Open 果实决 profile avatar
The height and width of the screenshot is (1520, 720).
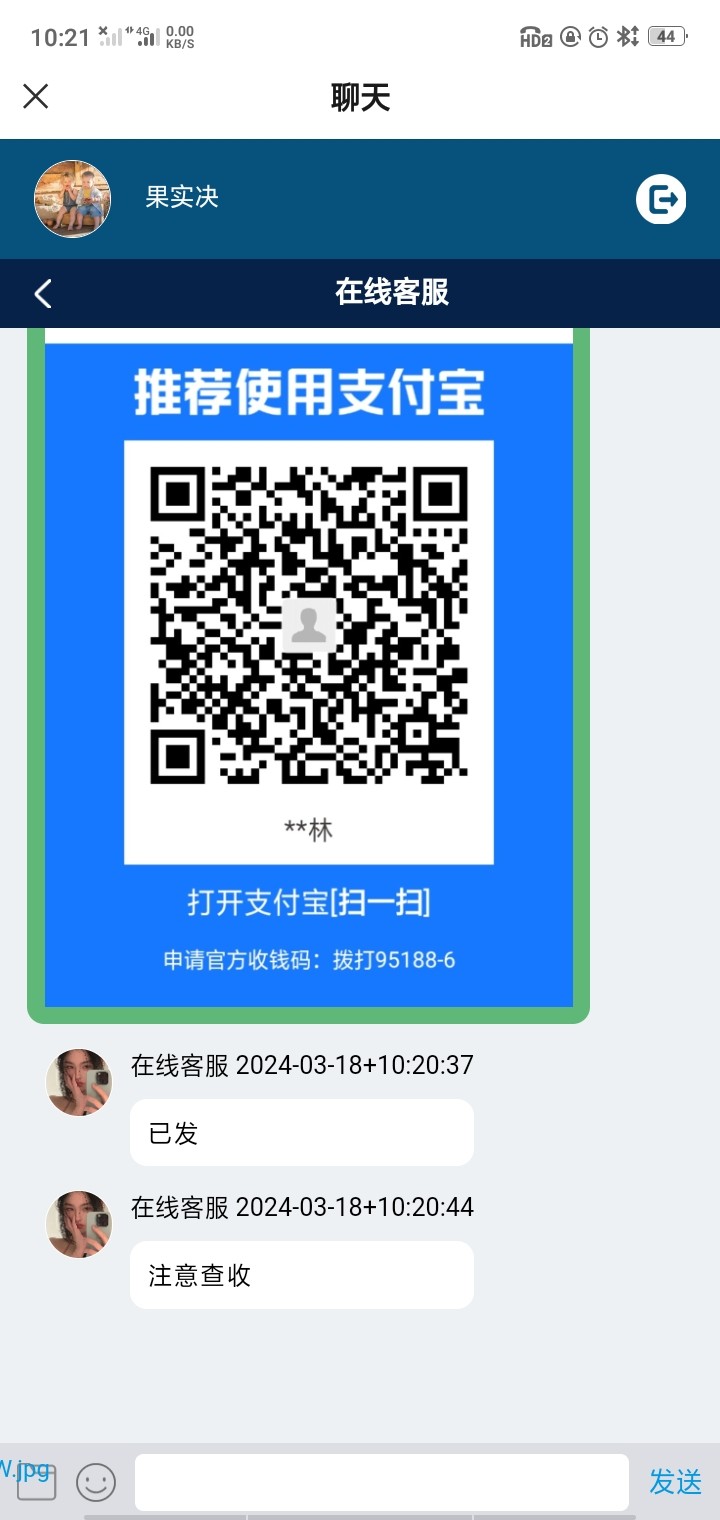pos(72,199)
